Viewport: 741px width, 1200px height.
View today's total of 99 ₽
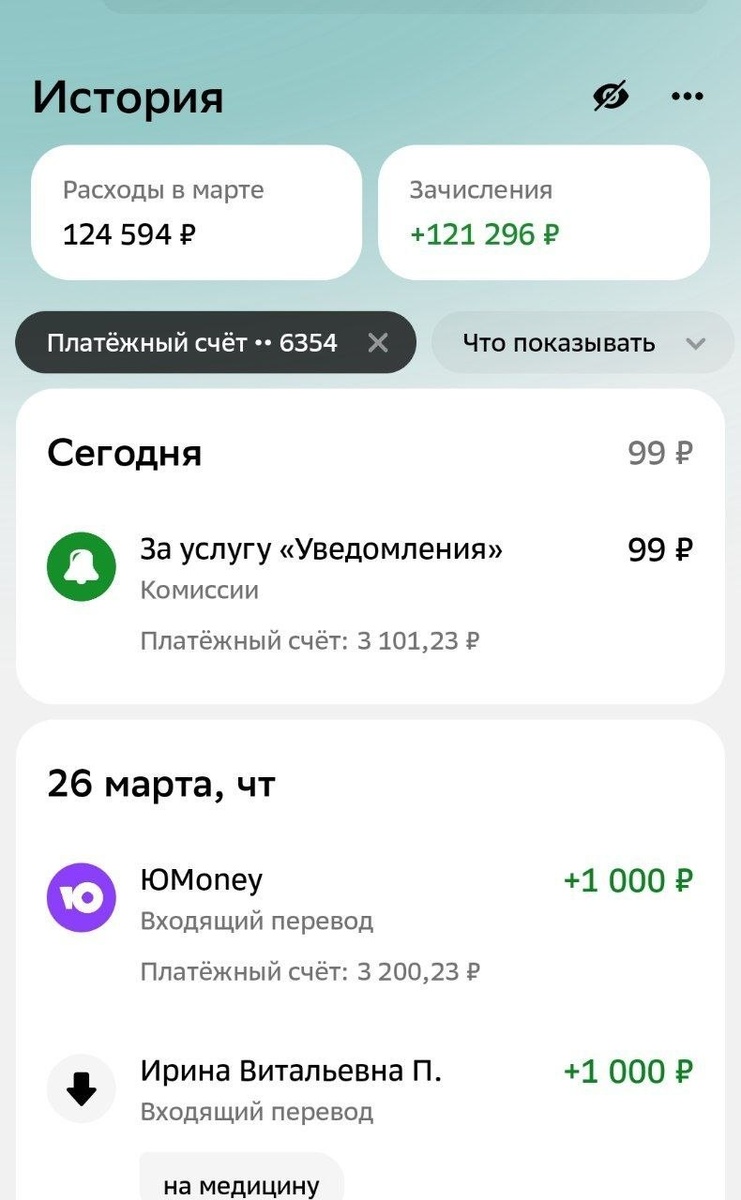[657, 452]
